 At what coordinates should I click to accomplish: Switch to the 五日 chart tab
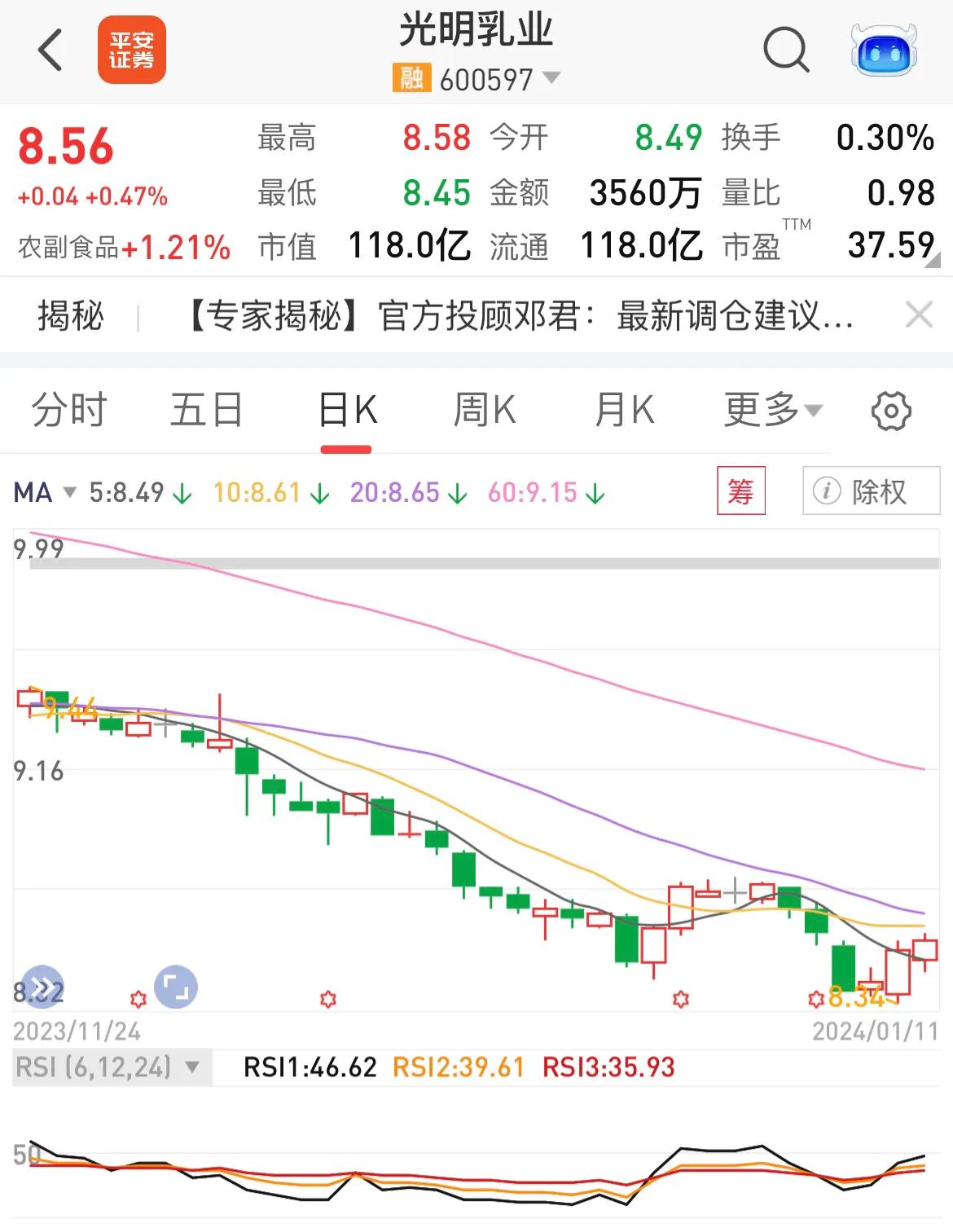pos(206,410)
